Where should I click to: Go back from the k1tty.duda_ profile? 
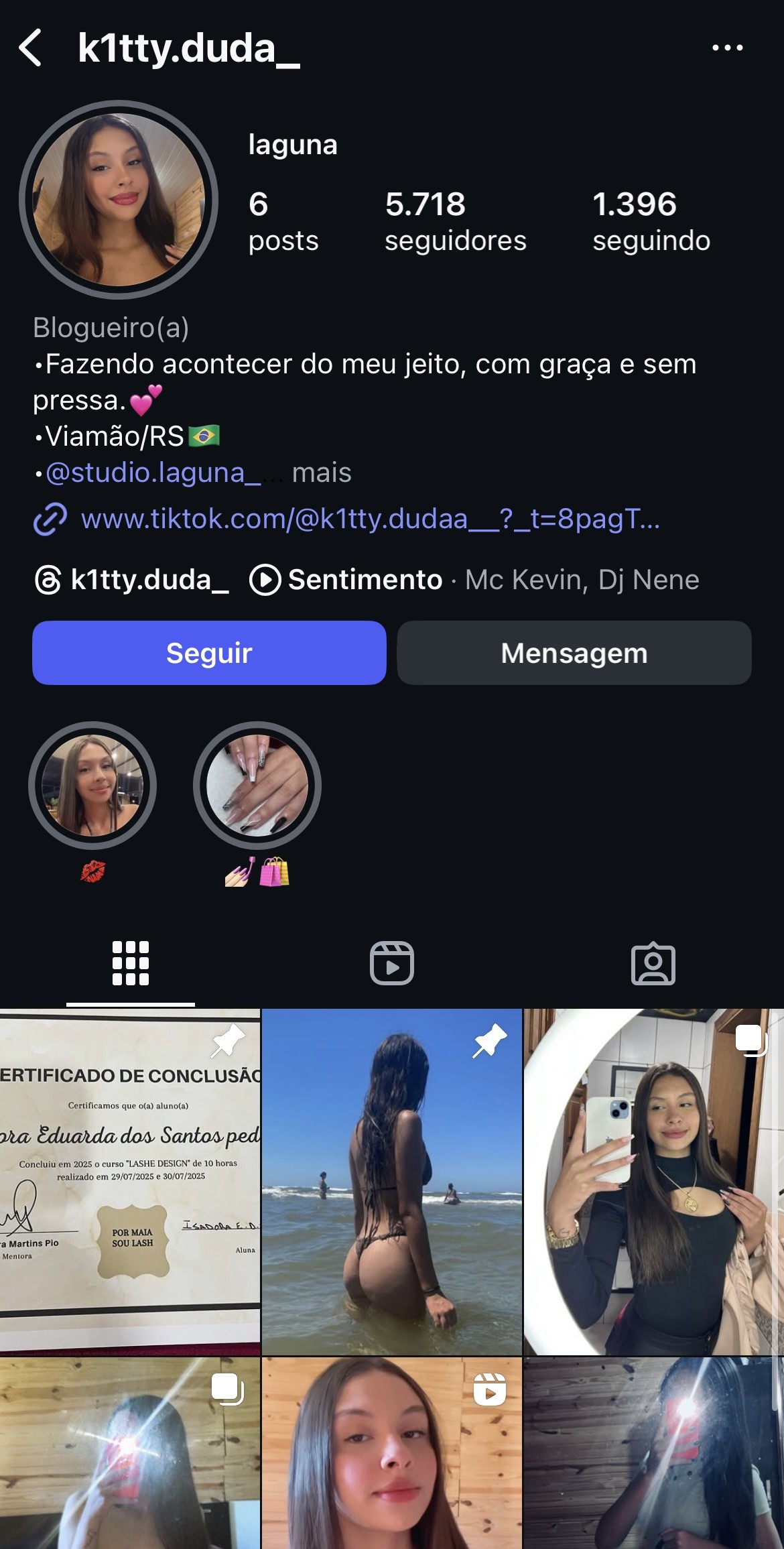pos(30,48)
